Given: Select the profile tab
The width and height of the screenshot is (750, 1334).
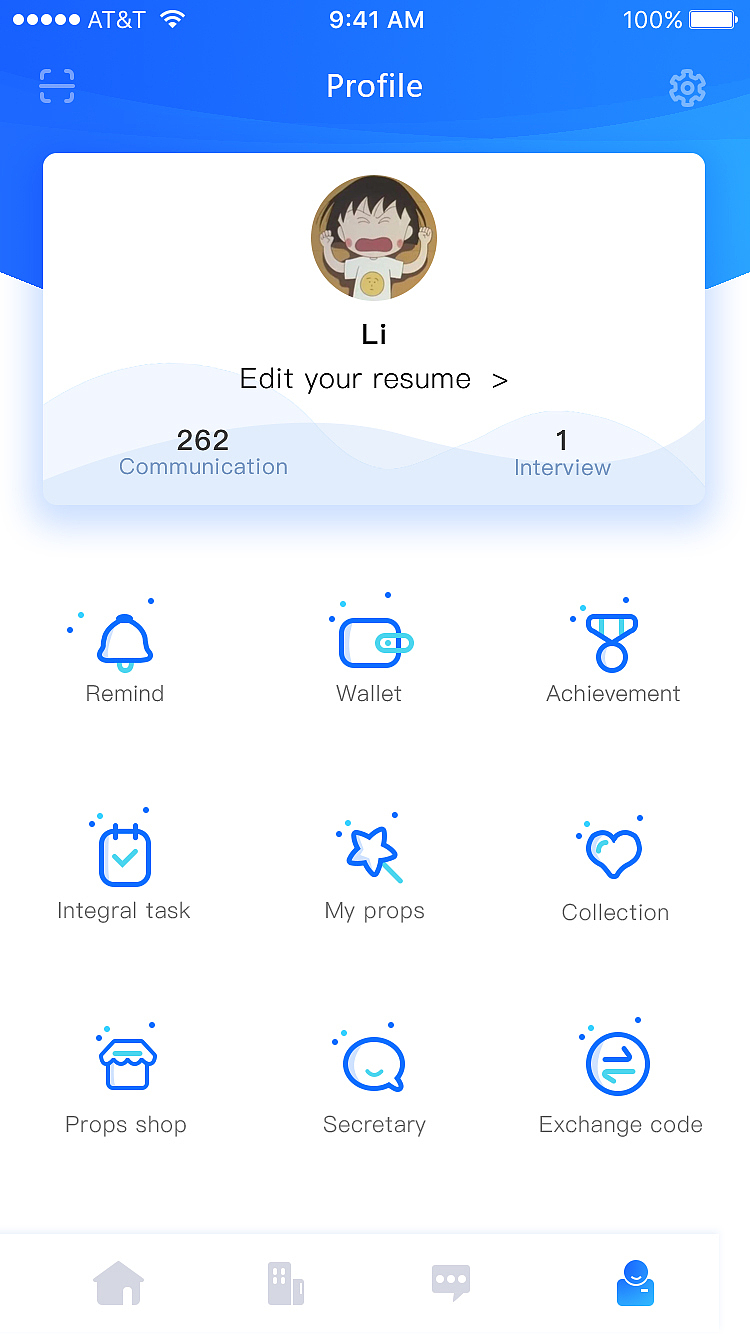Looking at the screenshot, I should click(635, 1283).
